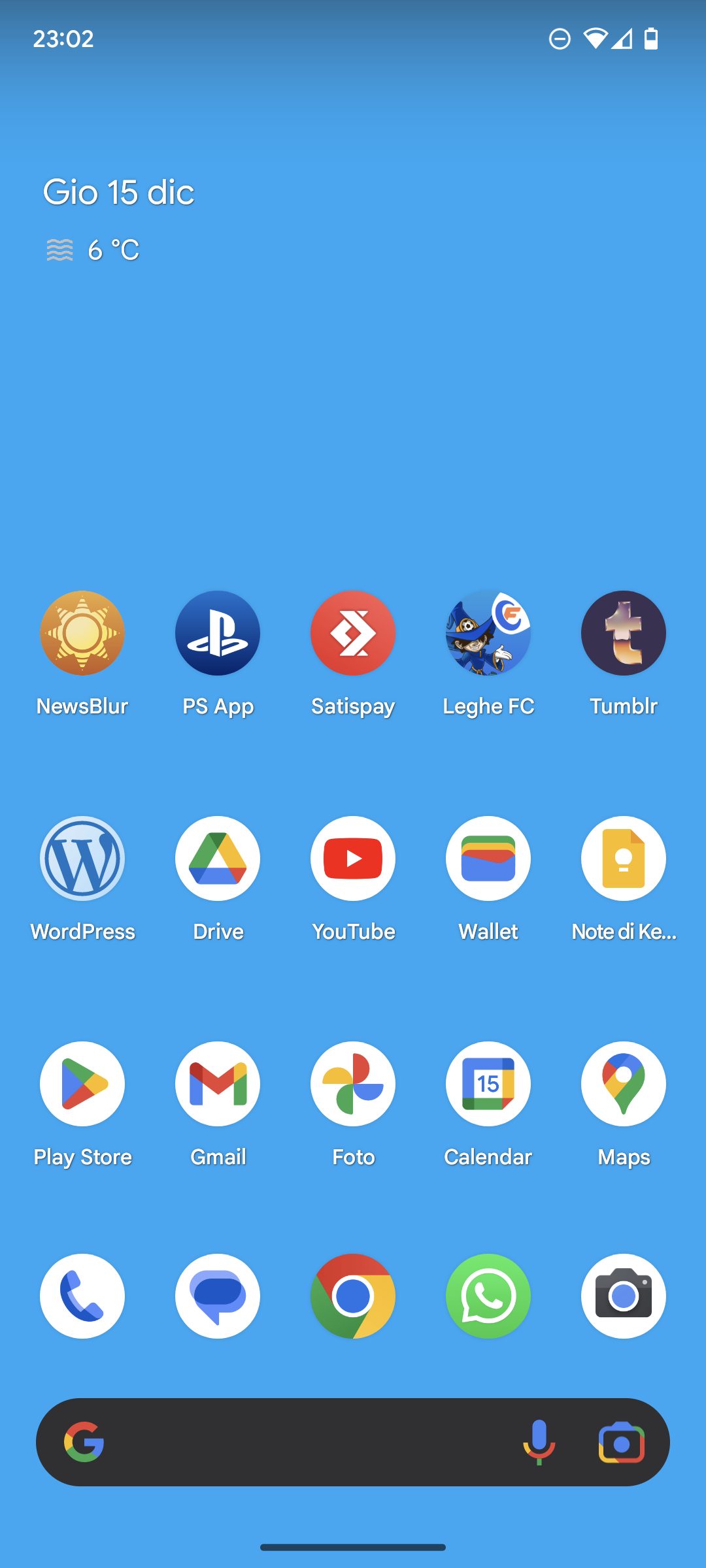This screenshot has height=1568, width=706.
Task: Launch the Play Store
Action: pos(82,1084)
